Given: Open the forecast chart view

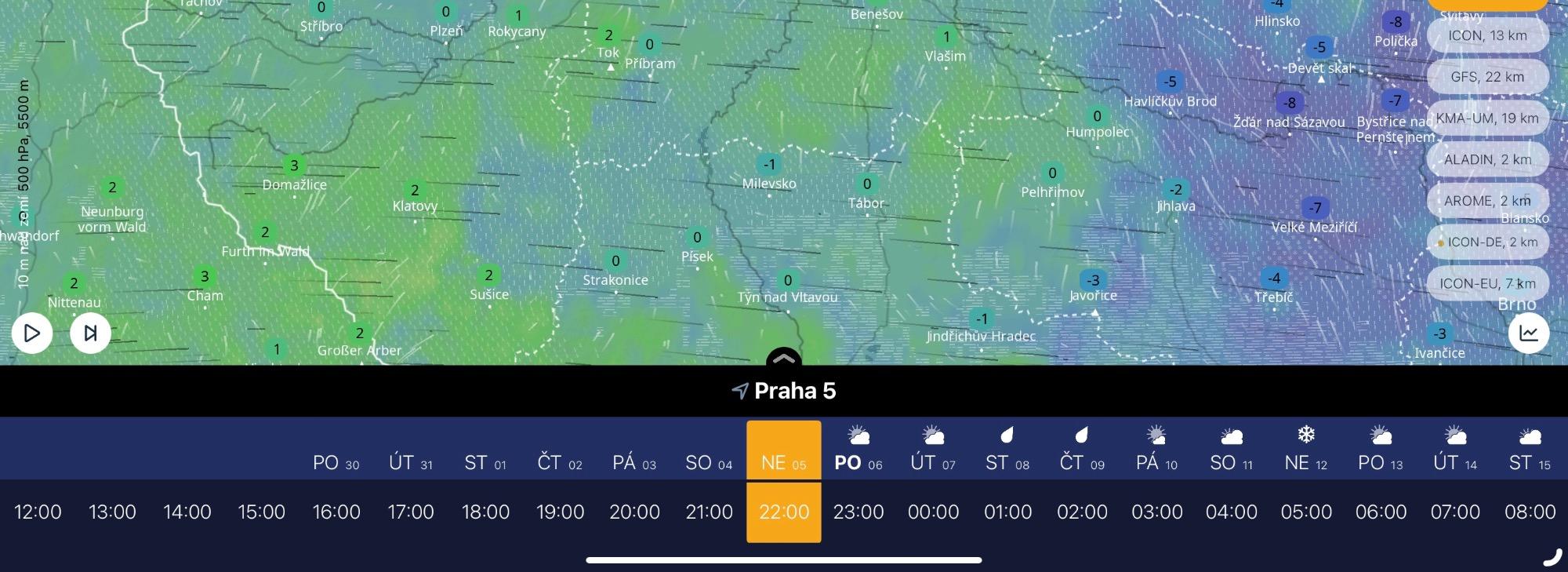Looking at the screenshot, I should [1528, 333].
